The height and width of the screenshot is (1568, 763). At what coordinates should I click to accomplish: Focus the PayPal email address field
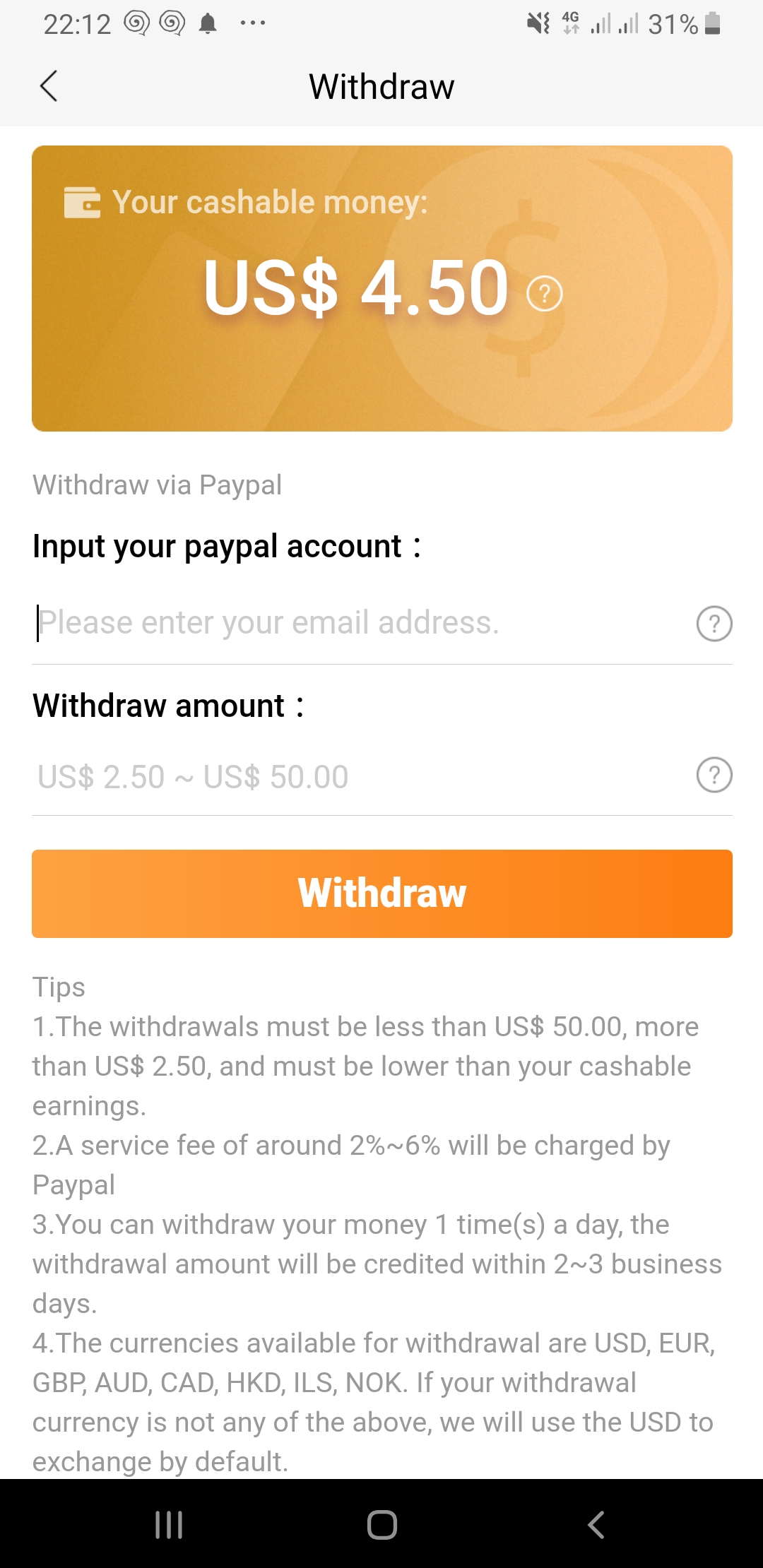(353, 623)
